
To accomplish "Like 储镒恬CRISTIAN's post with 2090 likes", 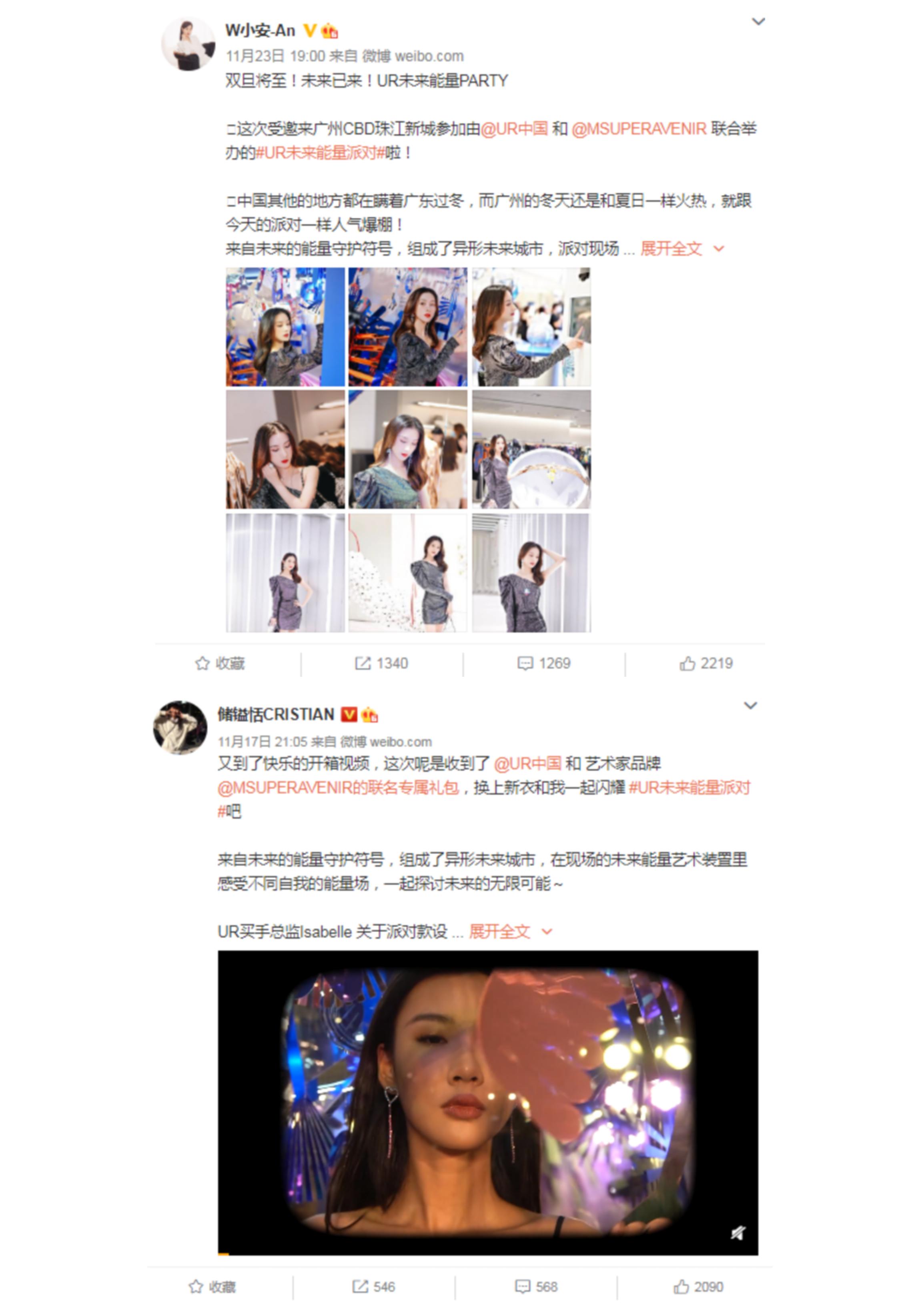I will click(698, 1286).
